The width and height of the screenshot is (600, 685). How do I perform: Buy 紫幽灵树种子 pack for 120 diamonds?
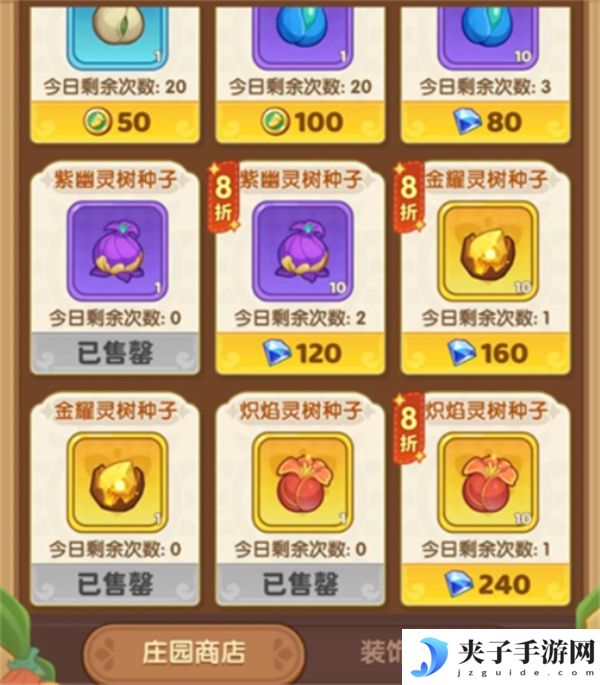301,352
